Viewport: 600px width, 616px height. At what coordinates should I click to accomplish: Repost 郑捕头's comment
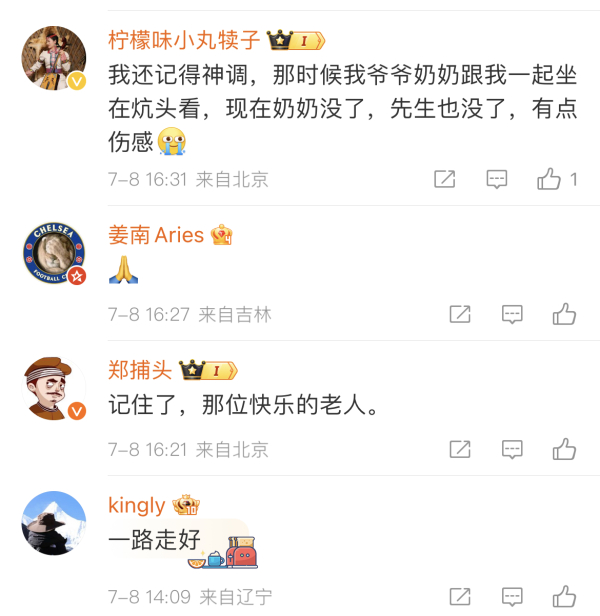460,449
